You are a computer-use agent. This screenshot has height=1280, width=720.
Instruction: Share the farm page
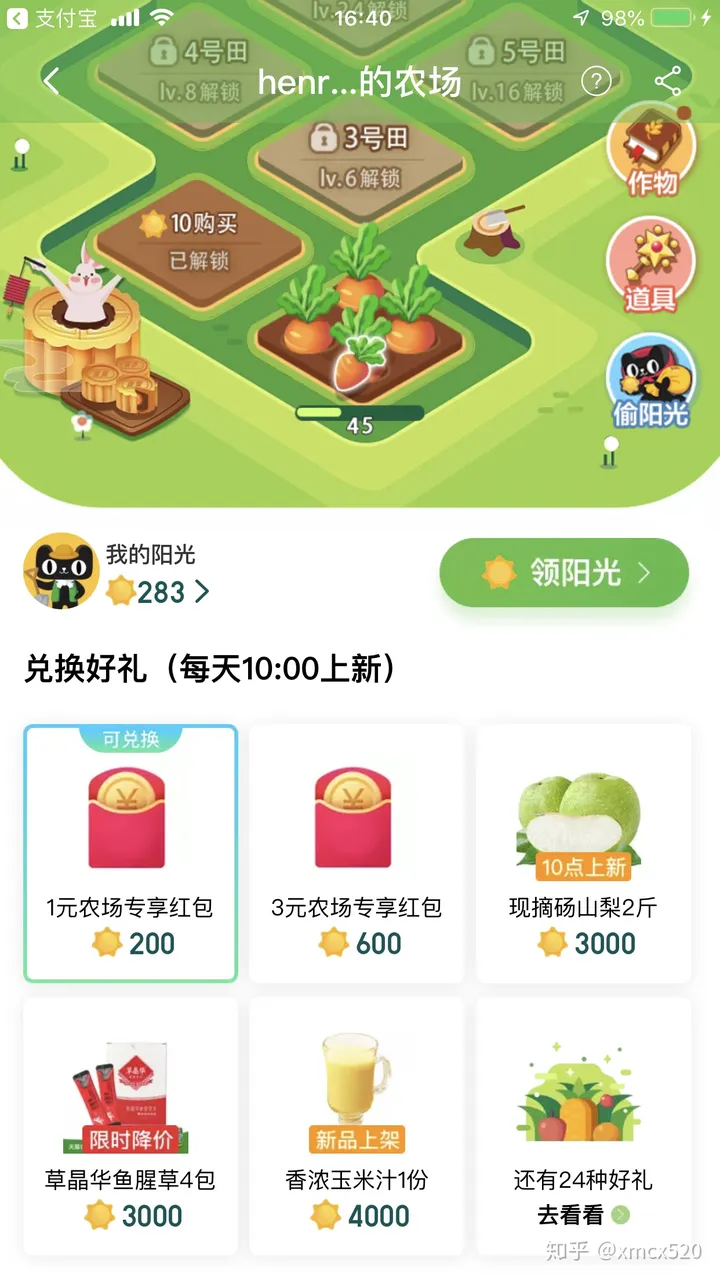click(x=667, y=81)
